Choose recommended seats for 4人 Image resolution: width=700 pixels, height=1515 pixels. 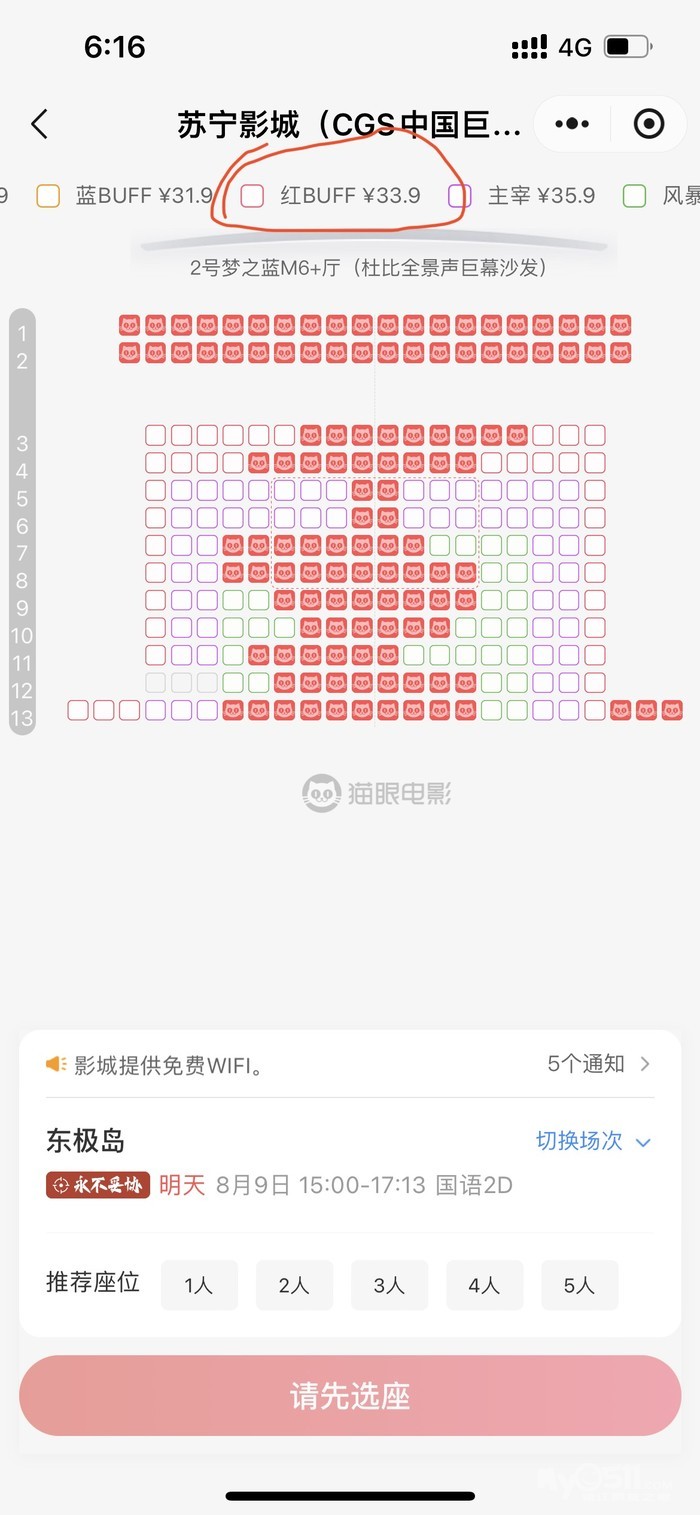(x=484, y=1285)
